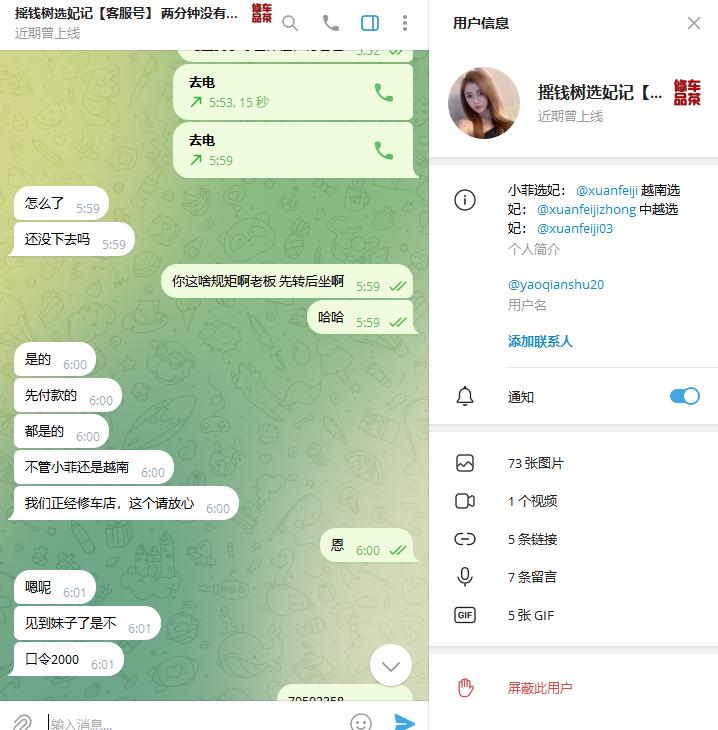View the 5 条链接 shared links
Screen dimensions: 718x730
[532, 539]
